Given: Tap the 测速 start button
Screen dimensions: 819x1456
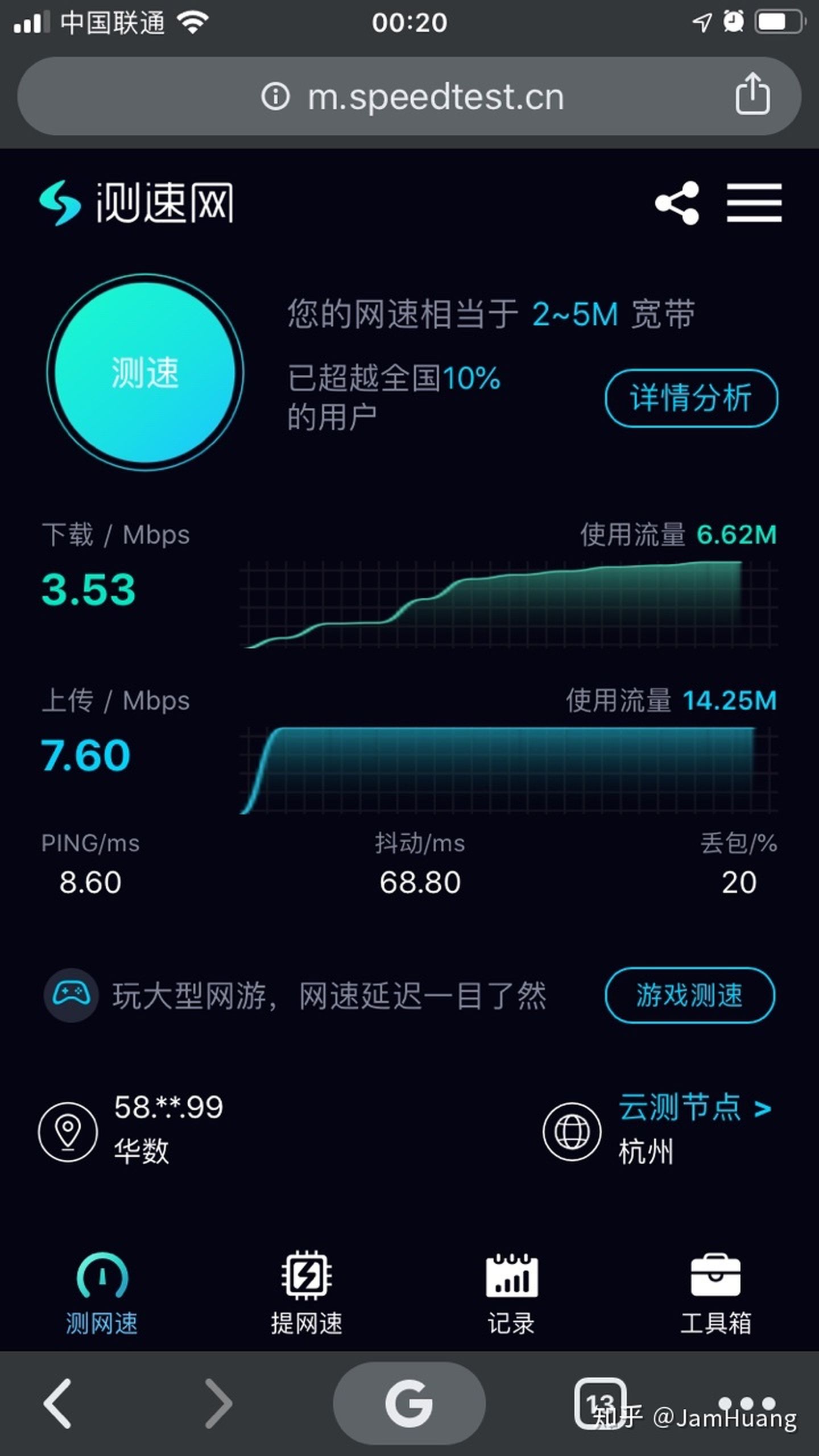Looking at the screenshot, I should point(146,373).
